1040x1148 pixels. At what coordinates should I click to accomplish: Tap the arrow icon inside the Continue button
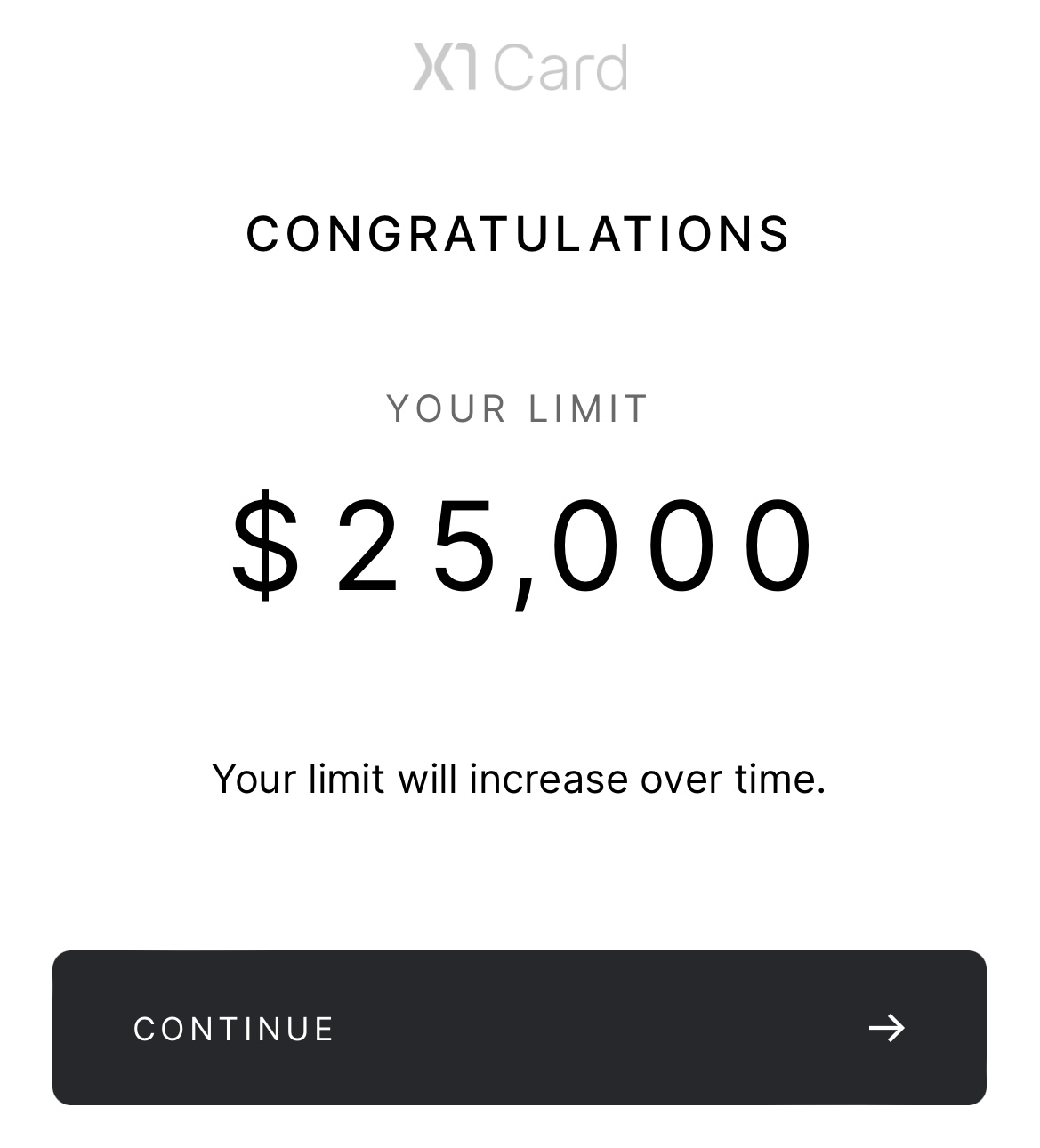pos(886,1029)
